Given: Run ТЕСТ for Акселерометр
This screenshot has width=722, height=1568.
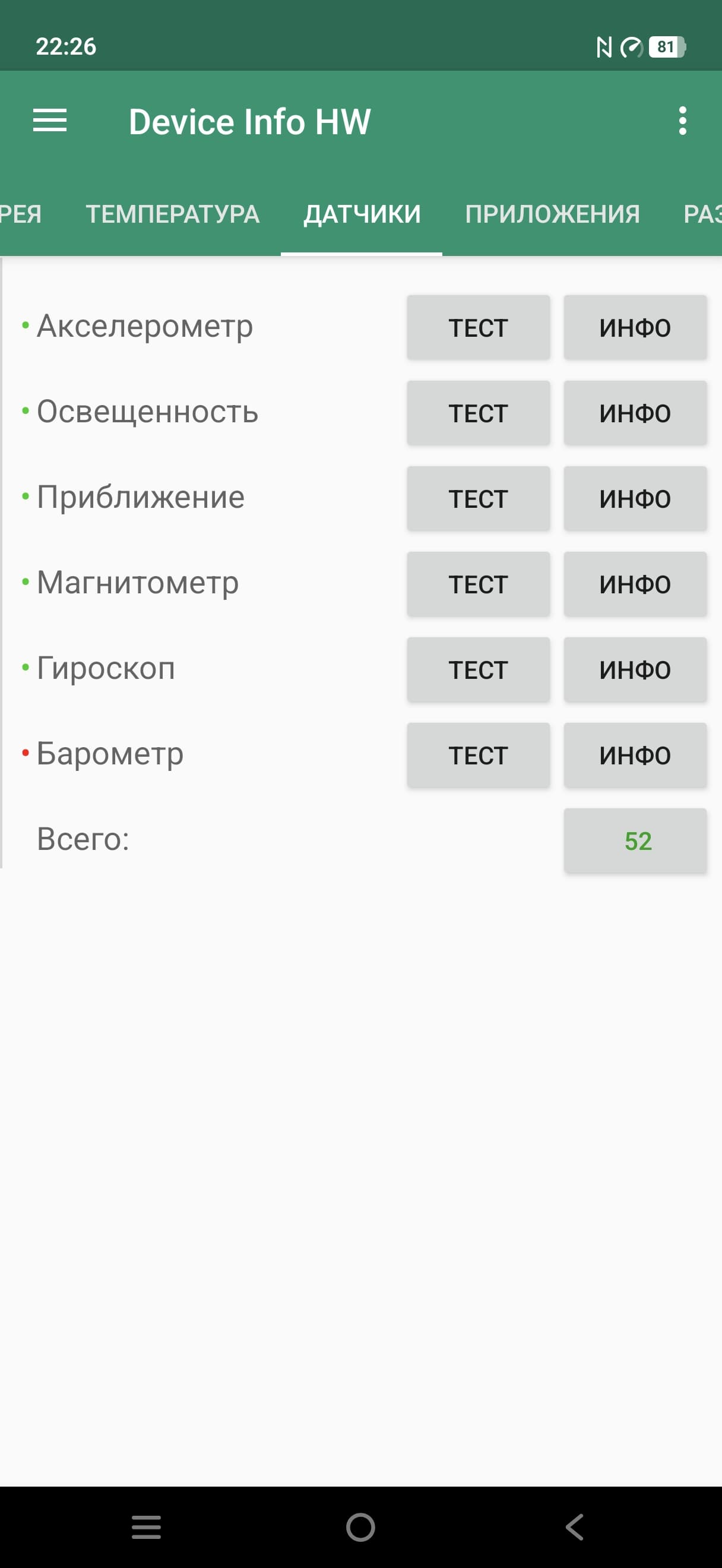Looking at the screenshot, I should (x=478, y=327).
